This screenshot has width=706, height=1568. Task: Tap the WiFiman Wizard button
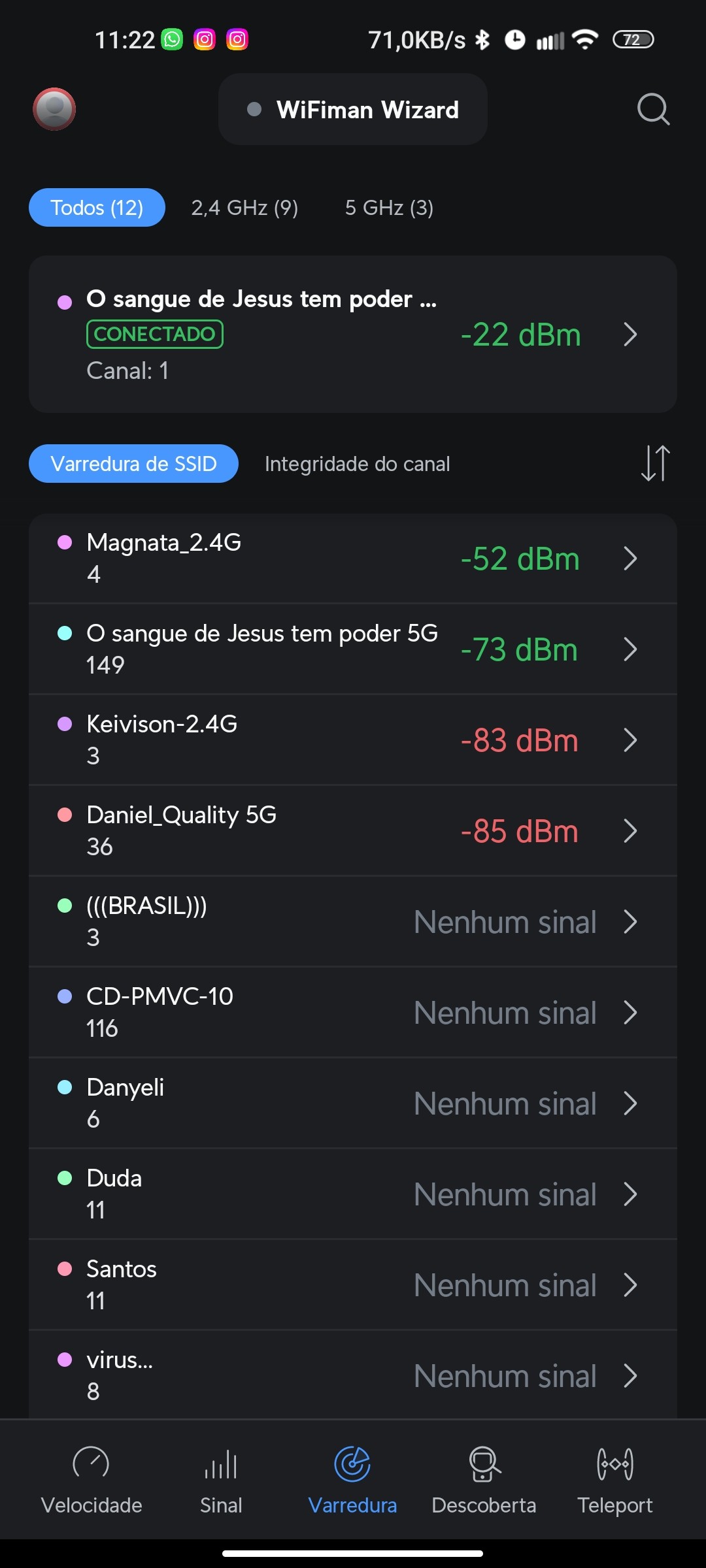[353, 109]
